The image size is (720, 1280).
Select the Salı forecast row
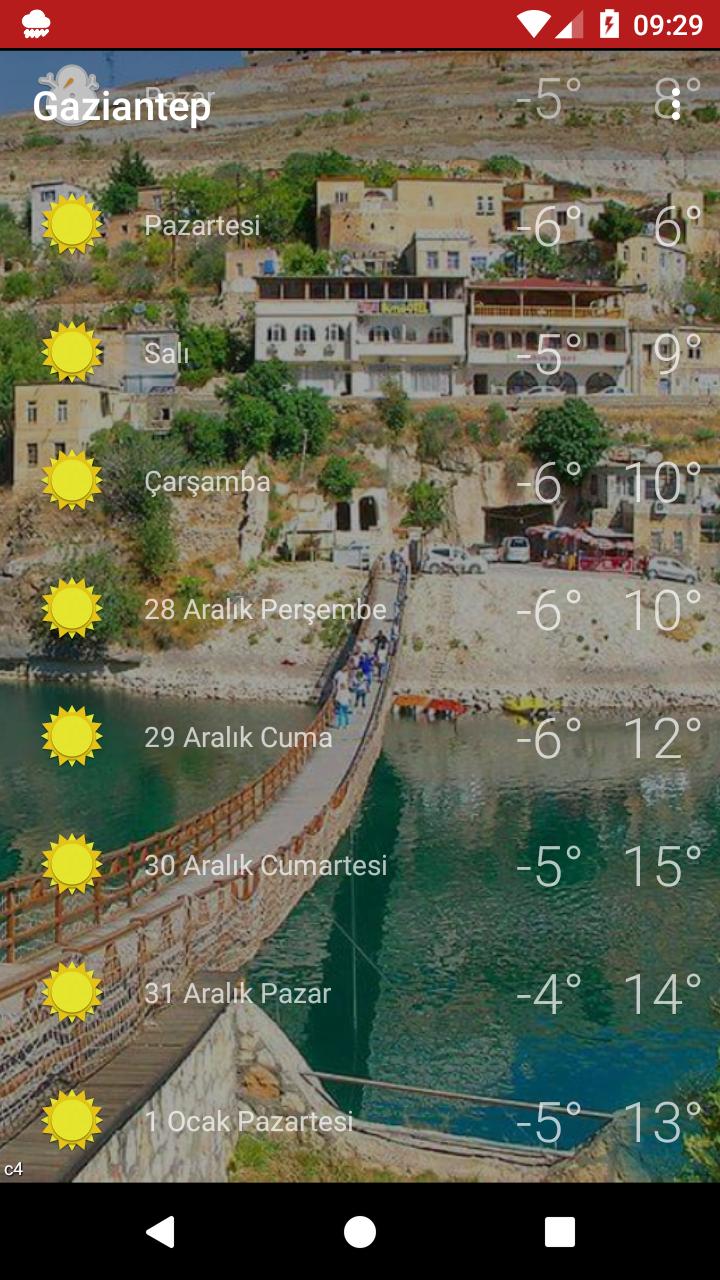tap(360, 353)
